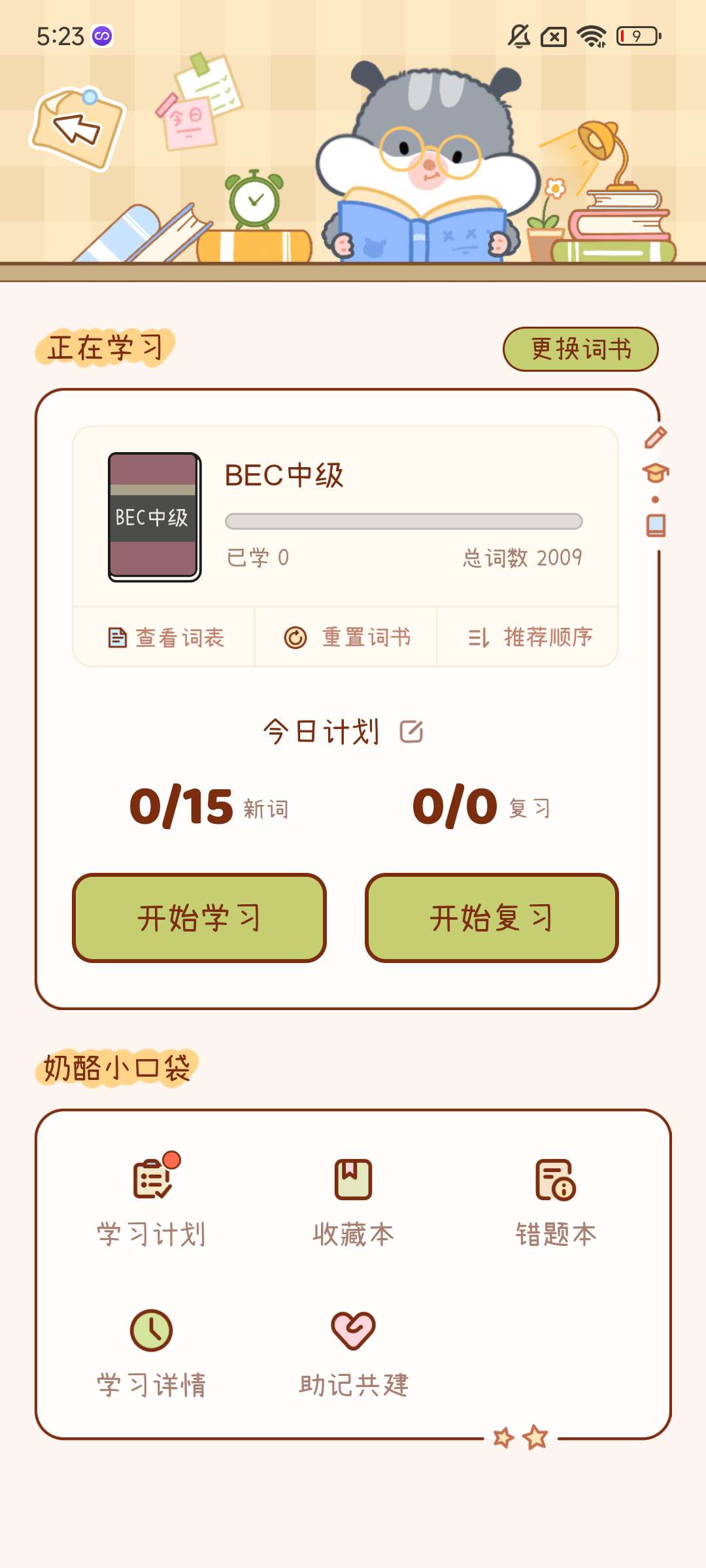Select 重置词书 to reset the book
Screen dimensions: 706x1568
point(347,637)
